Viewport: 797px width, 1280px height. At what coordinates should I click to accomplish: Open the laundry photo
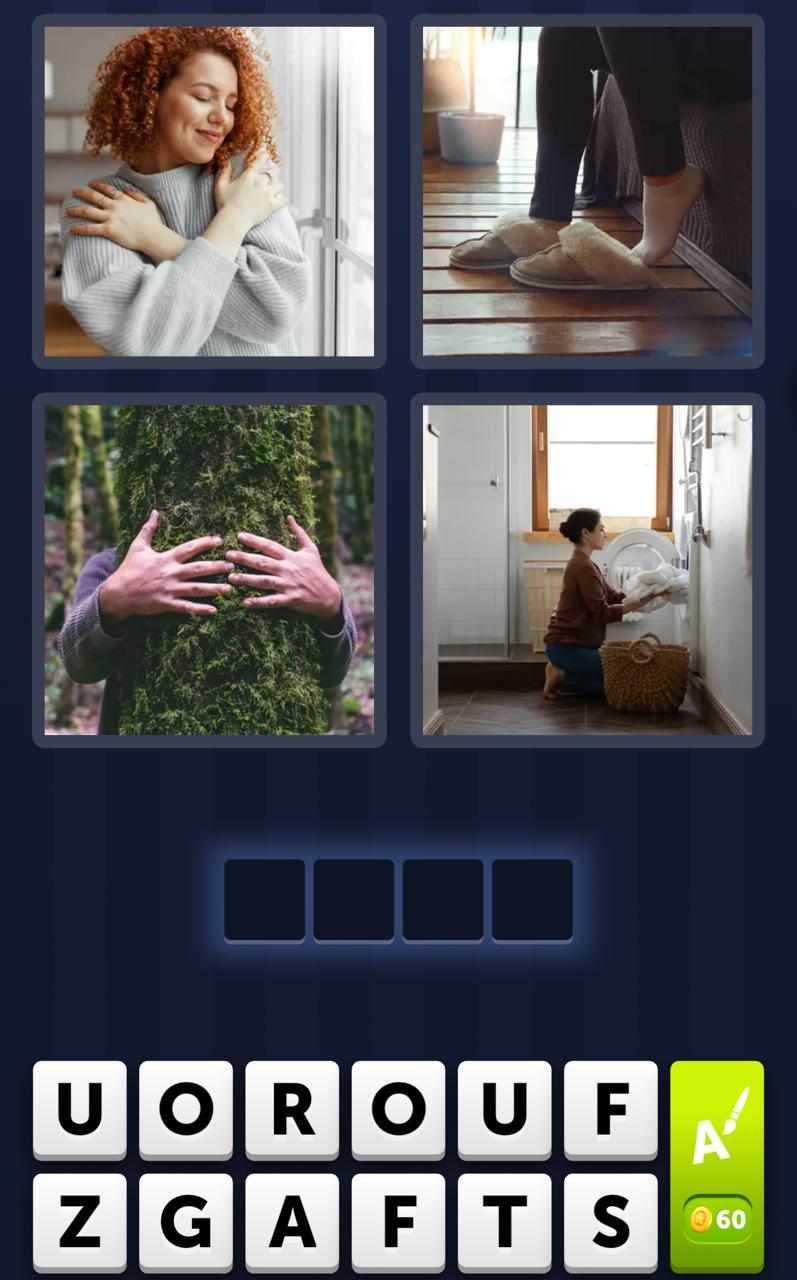tap(586, 570)
